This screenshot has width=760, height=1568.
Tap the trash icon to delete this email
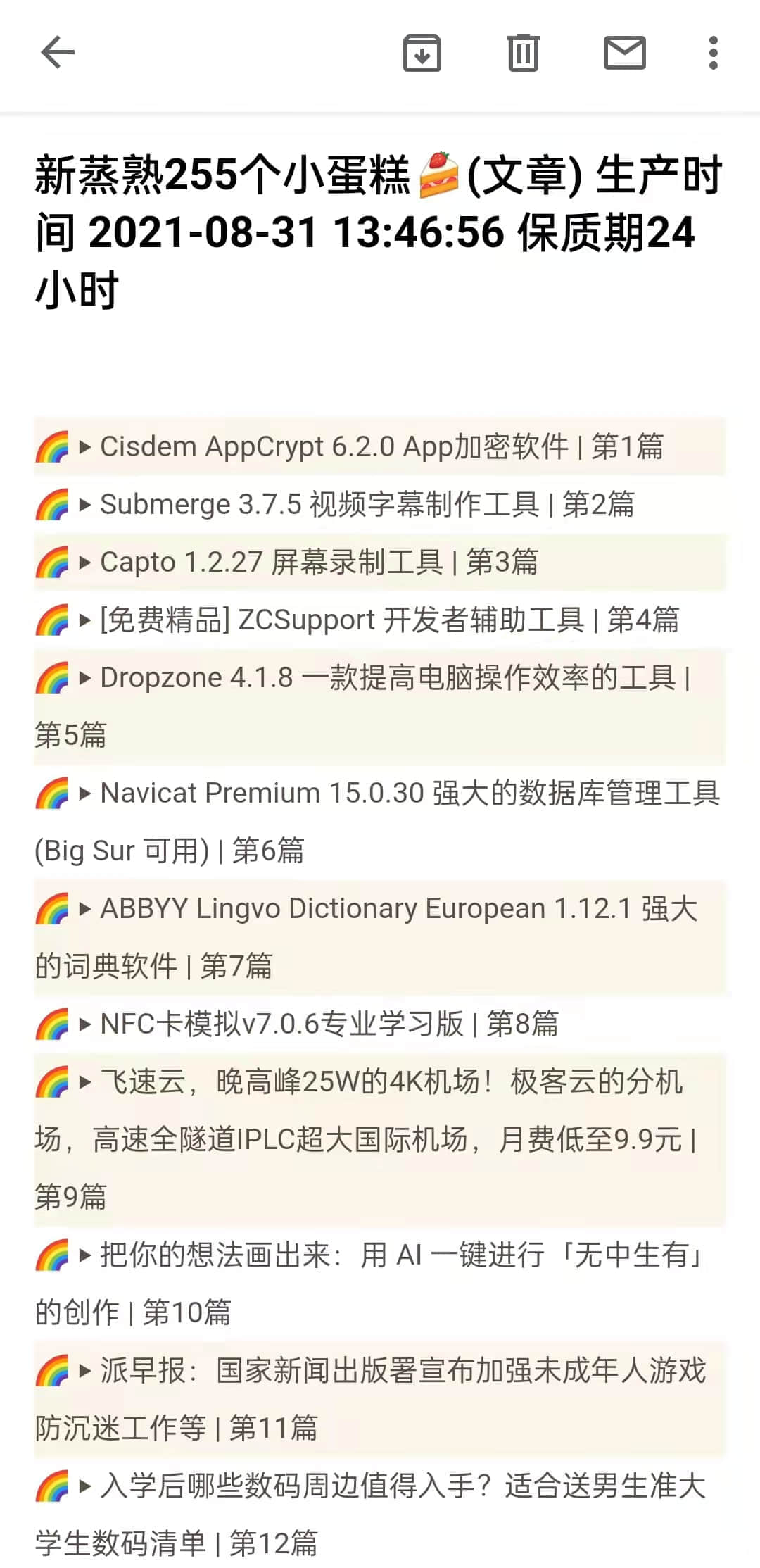click(x=524, y=53)
